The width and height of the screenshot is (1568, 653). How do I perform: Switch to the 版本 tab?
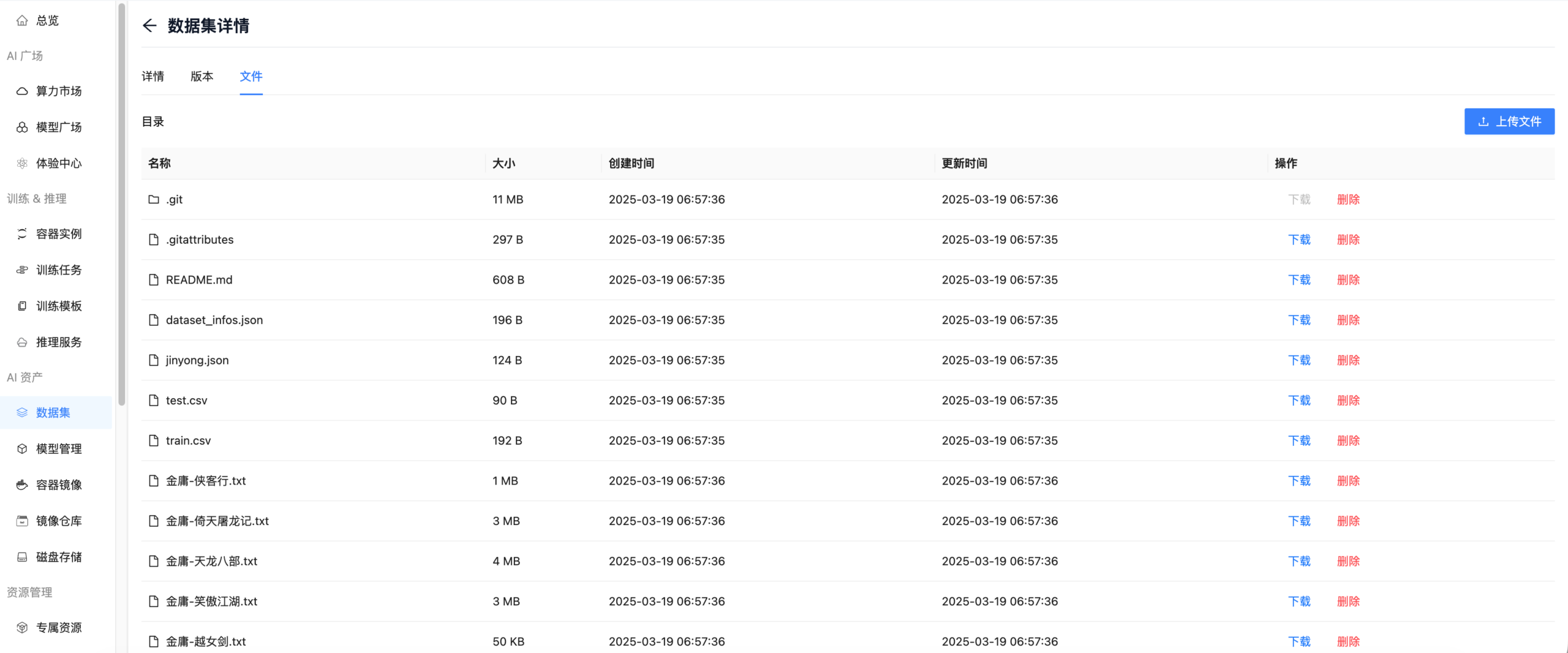tap(202, 77)
